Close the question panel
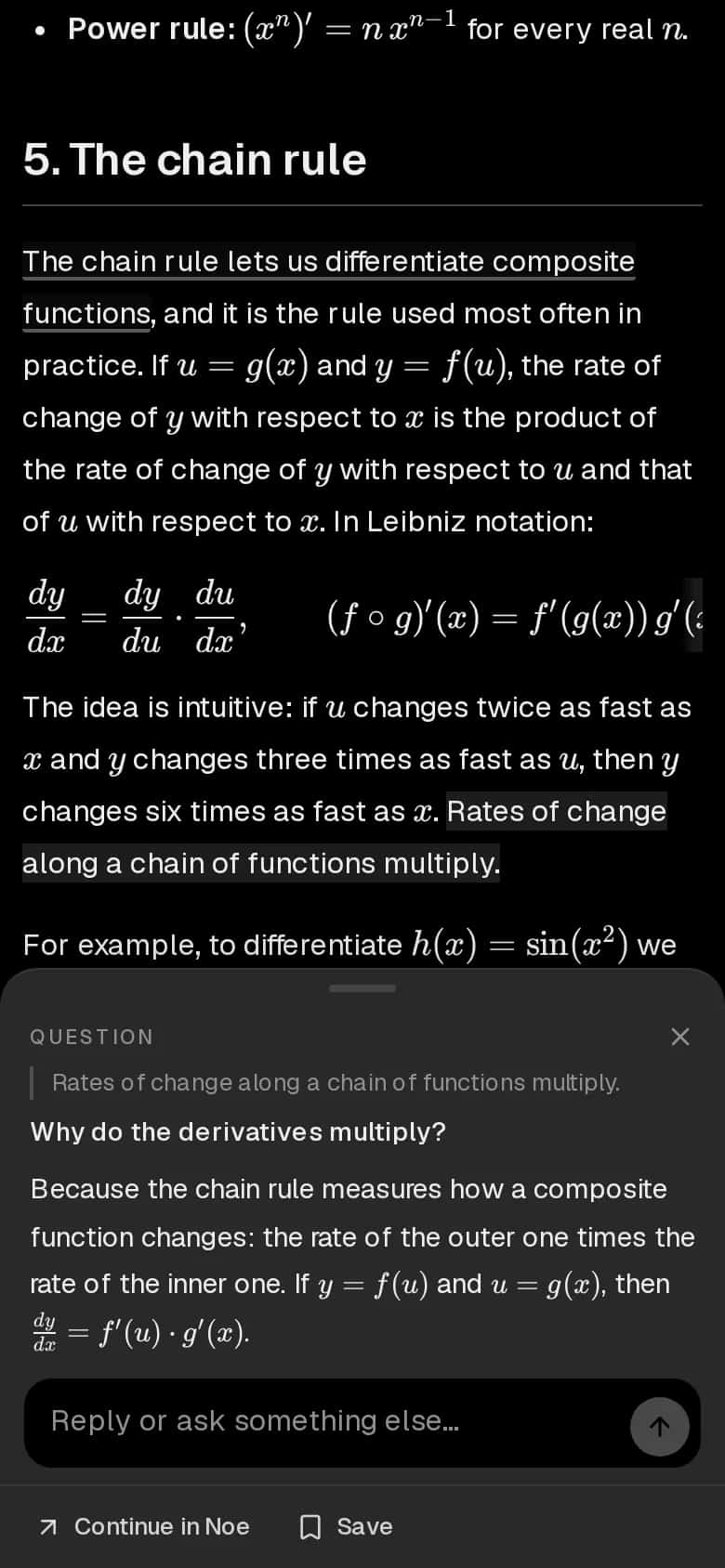725x1568 pixels. 680,1037
